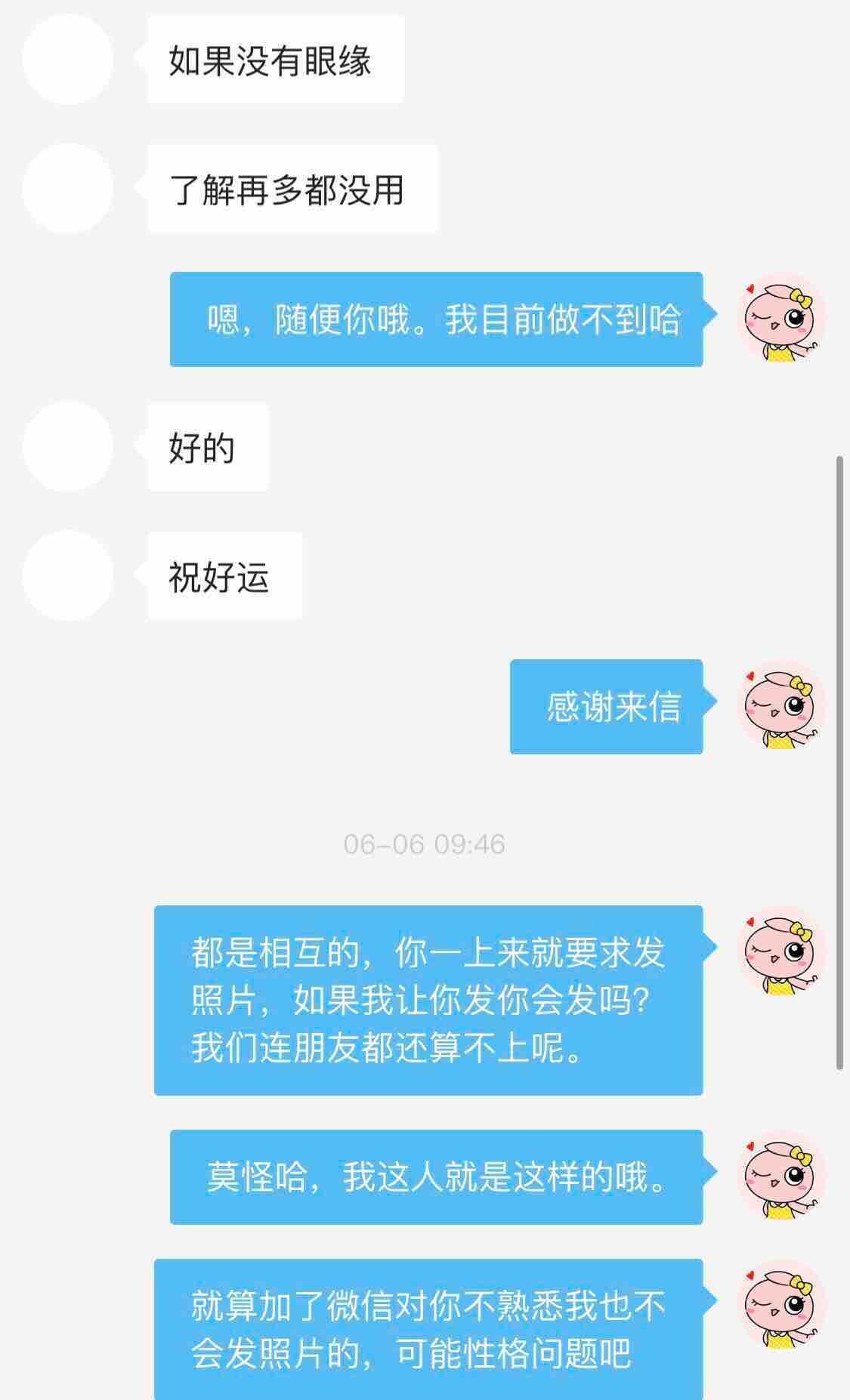Tap avatar next to "莫怪哈" message
850x1400 pixels.
click(780, 1176)
